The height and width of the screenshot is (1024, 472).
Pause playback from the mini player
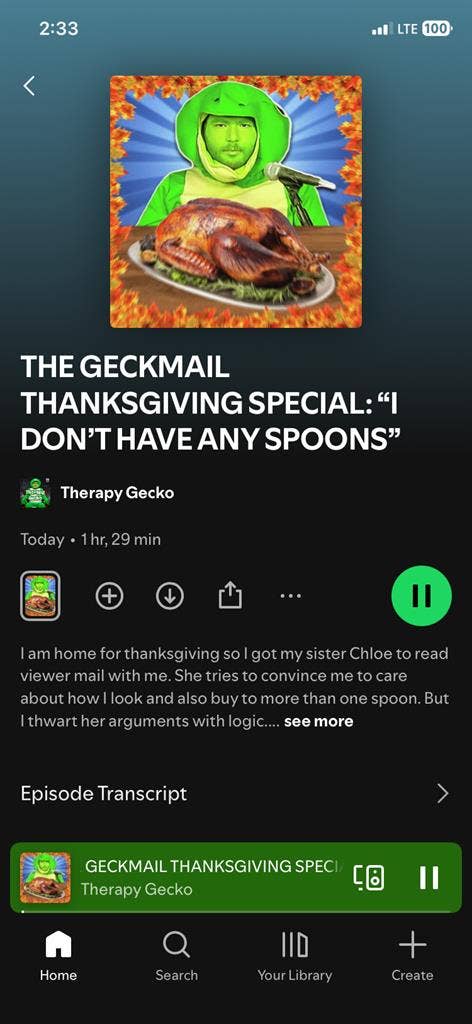point(429,877)
